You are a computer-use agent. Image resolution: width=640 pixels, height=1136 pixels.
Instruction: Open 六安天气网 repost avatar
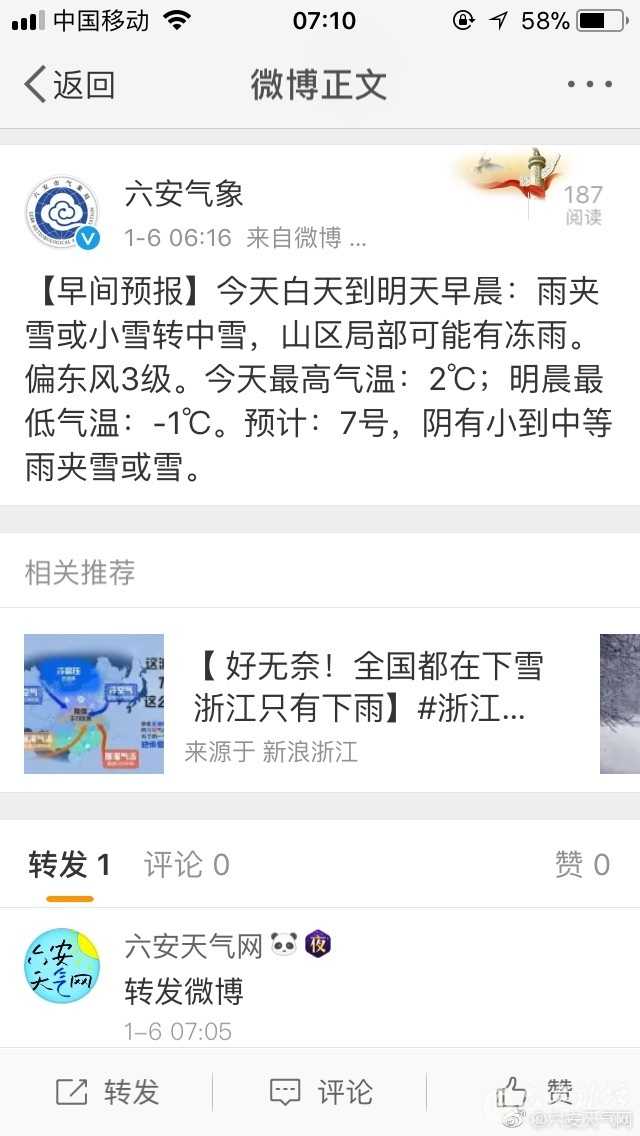click(62, 966)
